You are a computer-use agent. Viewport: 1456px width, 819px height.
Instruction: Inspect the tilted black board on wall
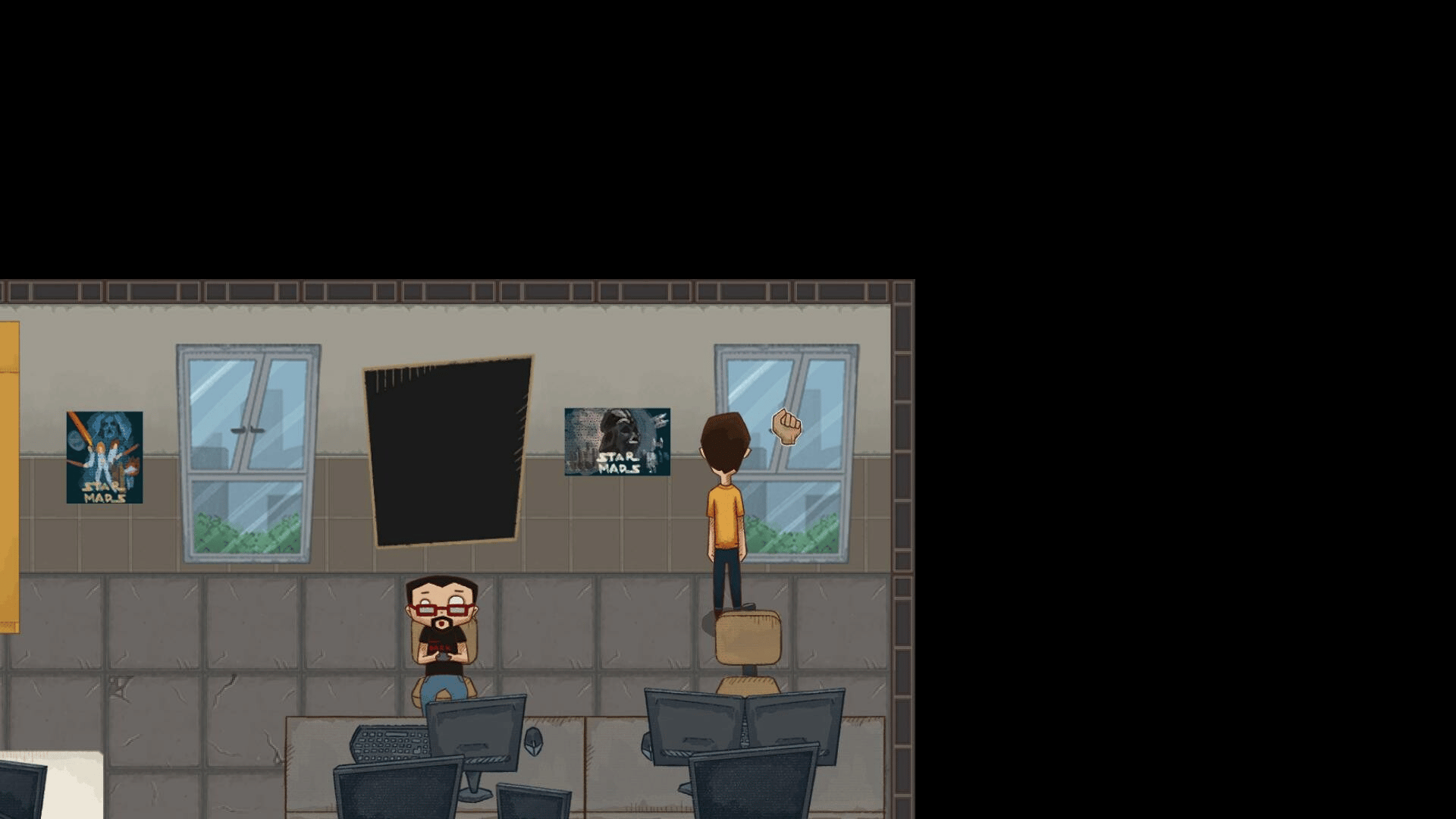click(x=447, y=452)
